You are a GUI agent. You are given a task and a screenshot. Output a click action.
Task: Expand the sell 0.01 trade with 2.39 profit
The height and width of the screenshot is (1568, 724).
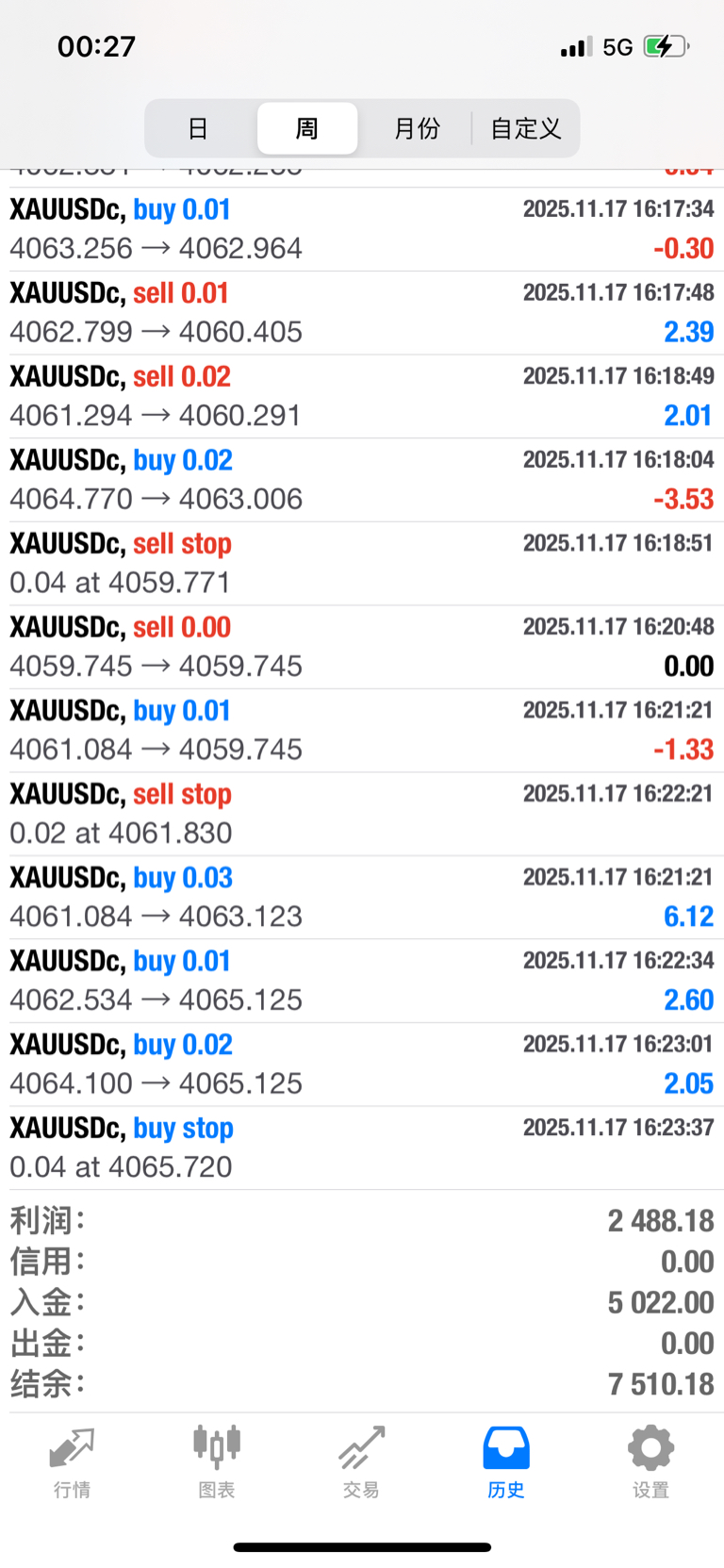pyautogui.click(x=362, y=313)
